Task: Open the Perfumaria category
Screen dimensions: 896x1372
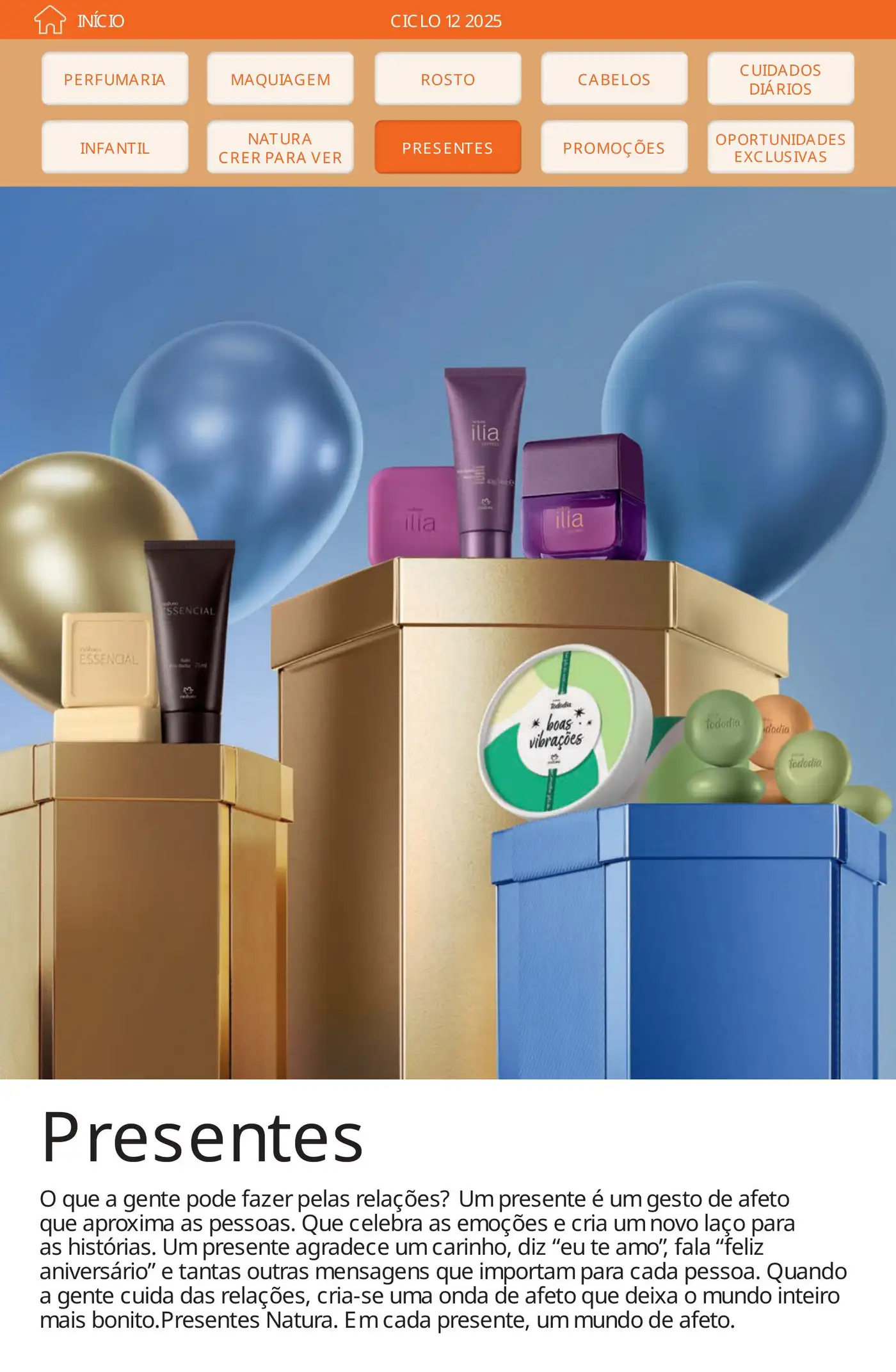Action: tap(115, 79)
